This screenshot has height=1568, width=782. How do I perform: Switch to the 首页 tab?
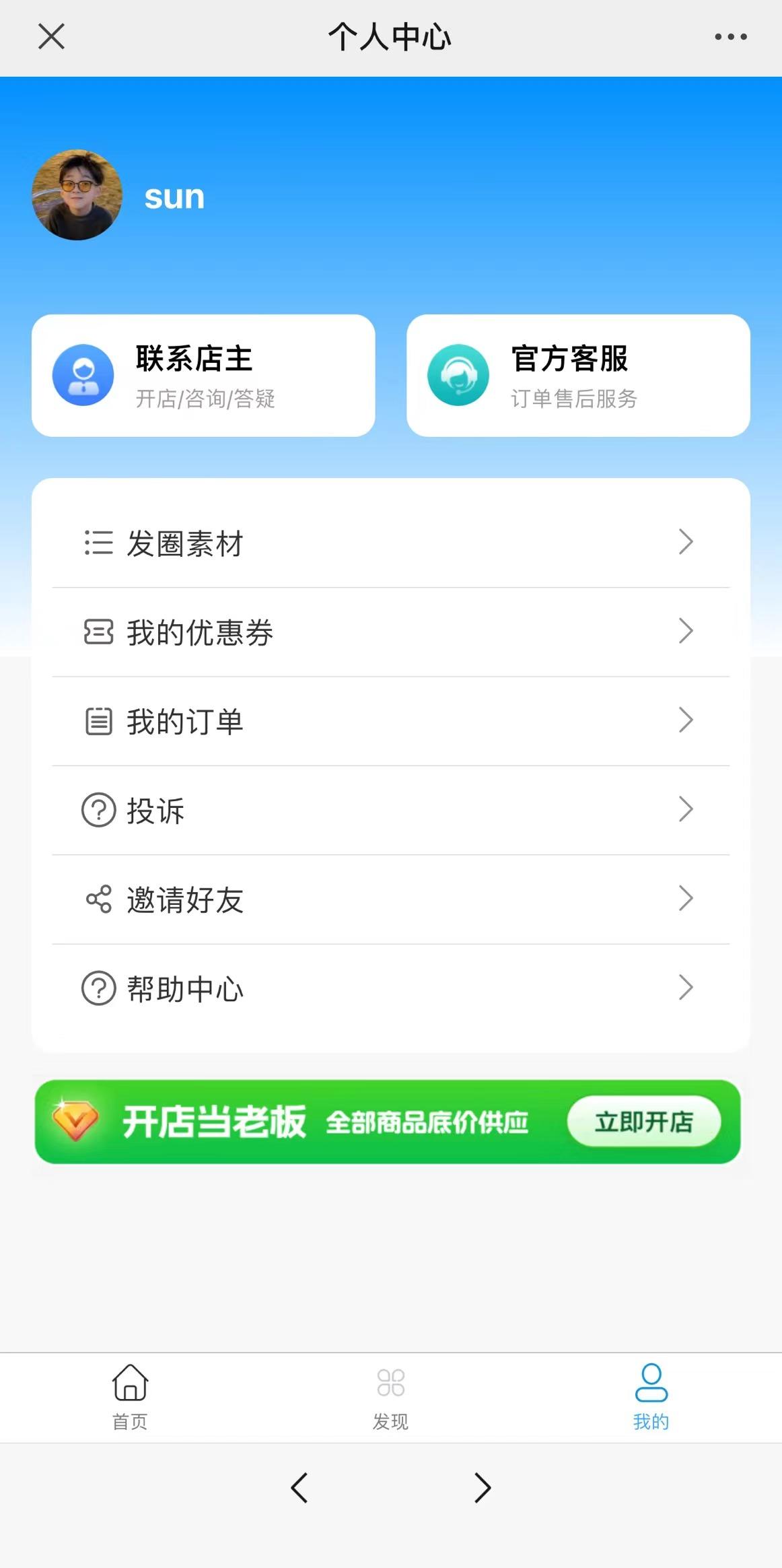130,1395
